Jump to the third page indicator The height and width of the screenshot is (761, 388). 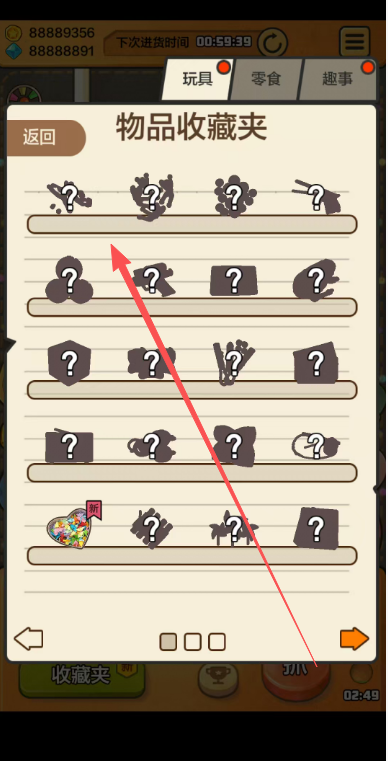(x=217, y=642)
